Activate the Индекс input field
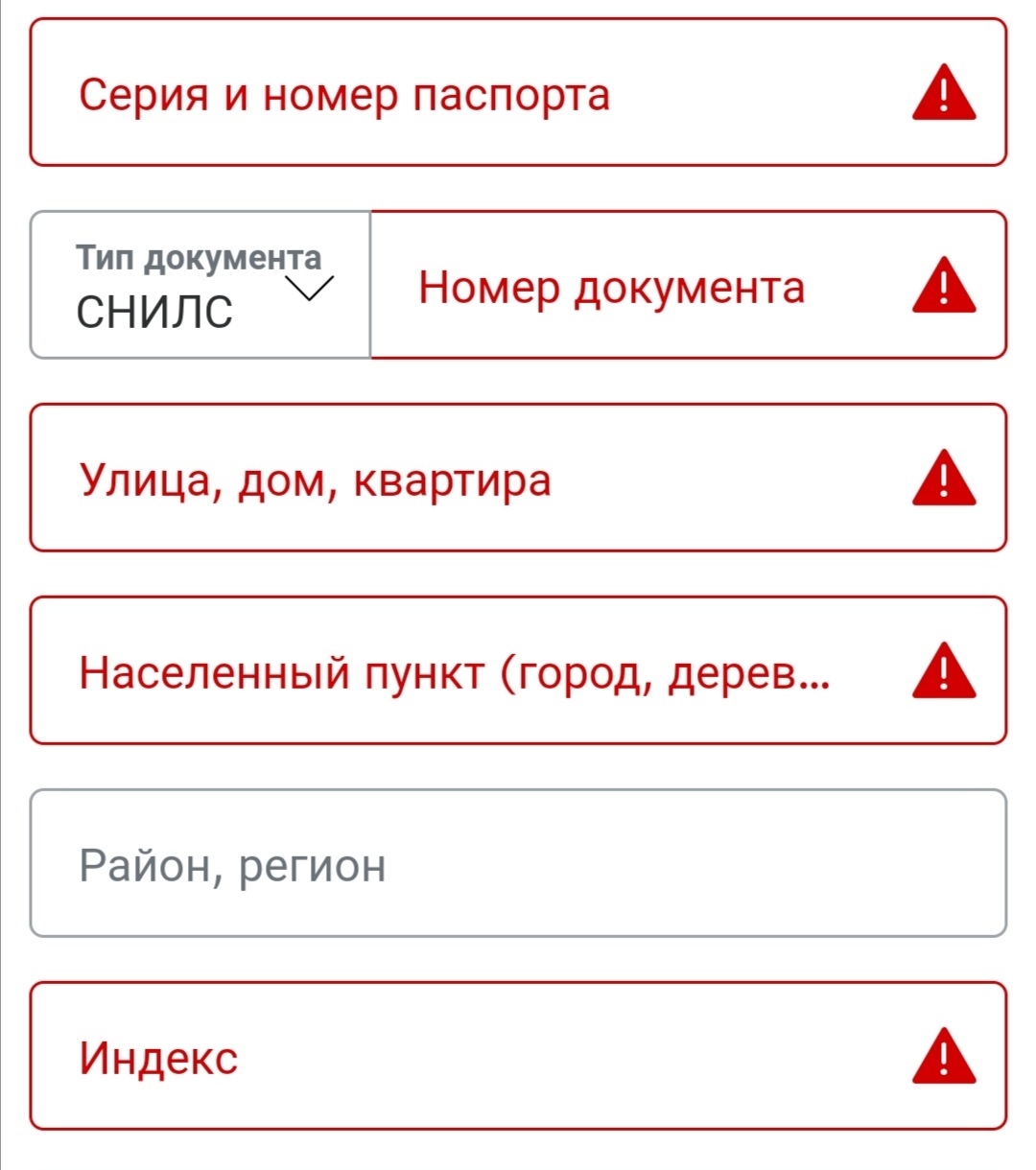 pyautogui.click(x=460, y=1056)
